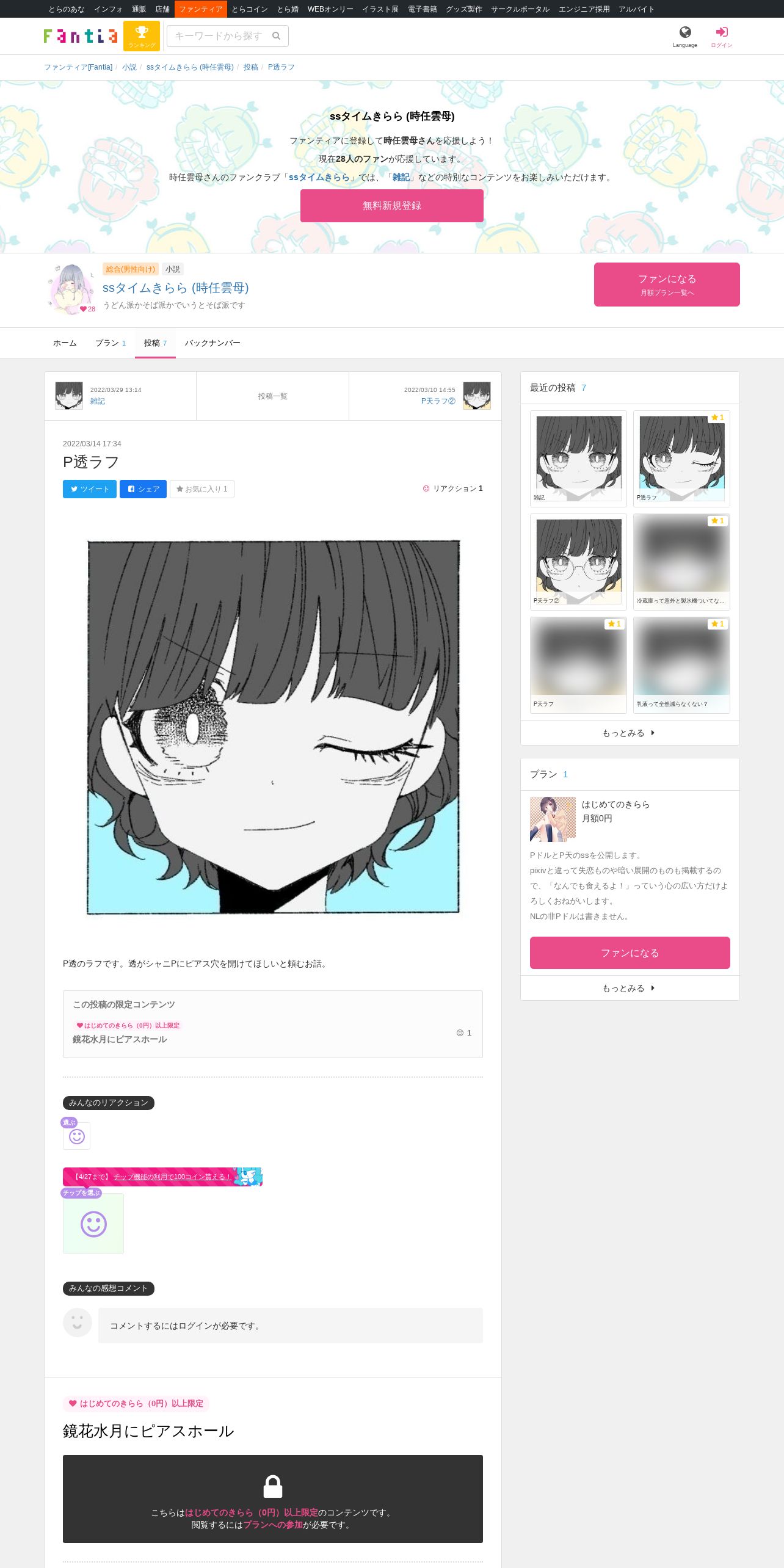Go to the previous post P天ラフ②
The image size is (784, 1568).
point(438,401)
